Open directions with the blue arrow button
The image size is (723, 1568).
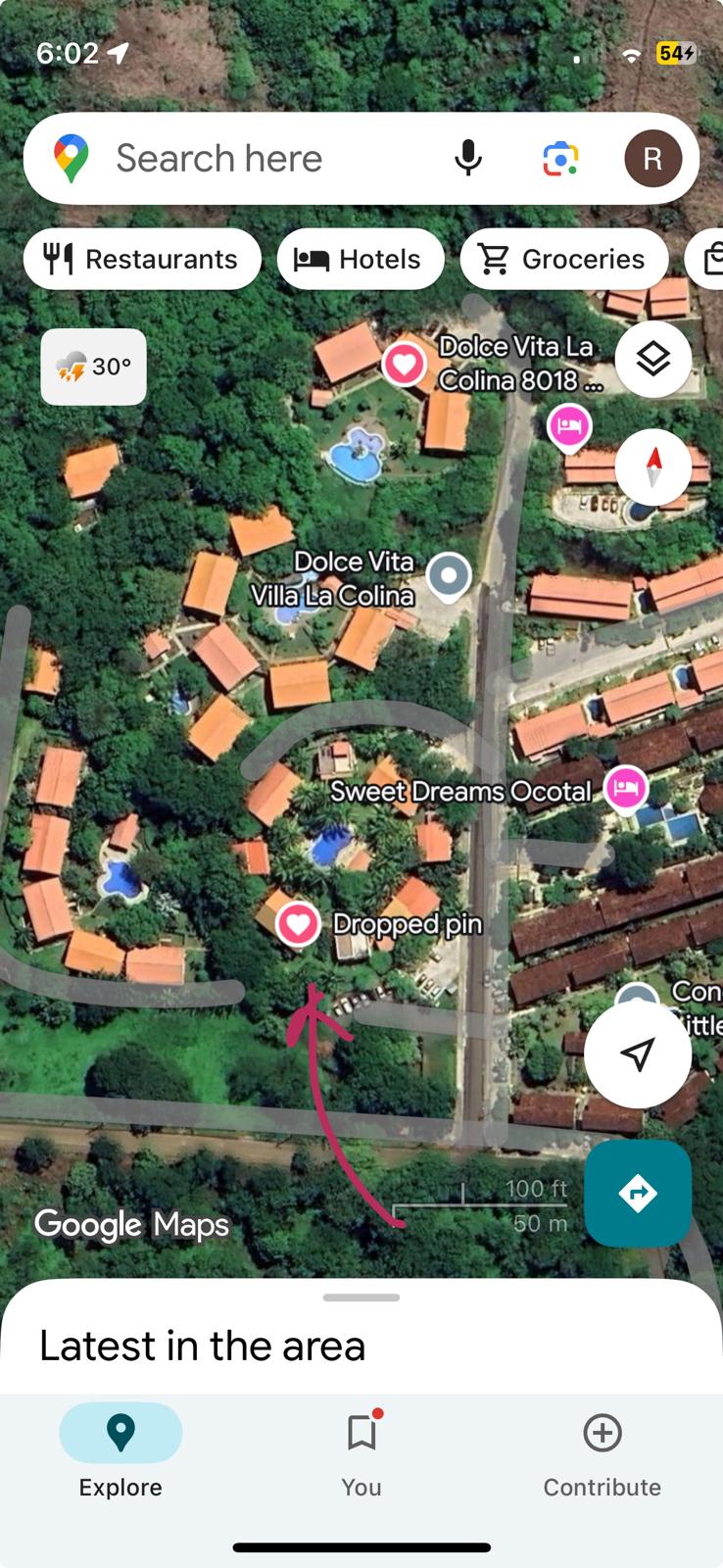click(638, 1193)
